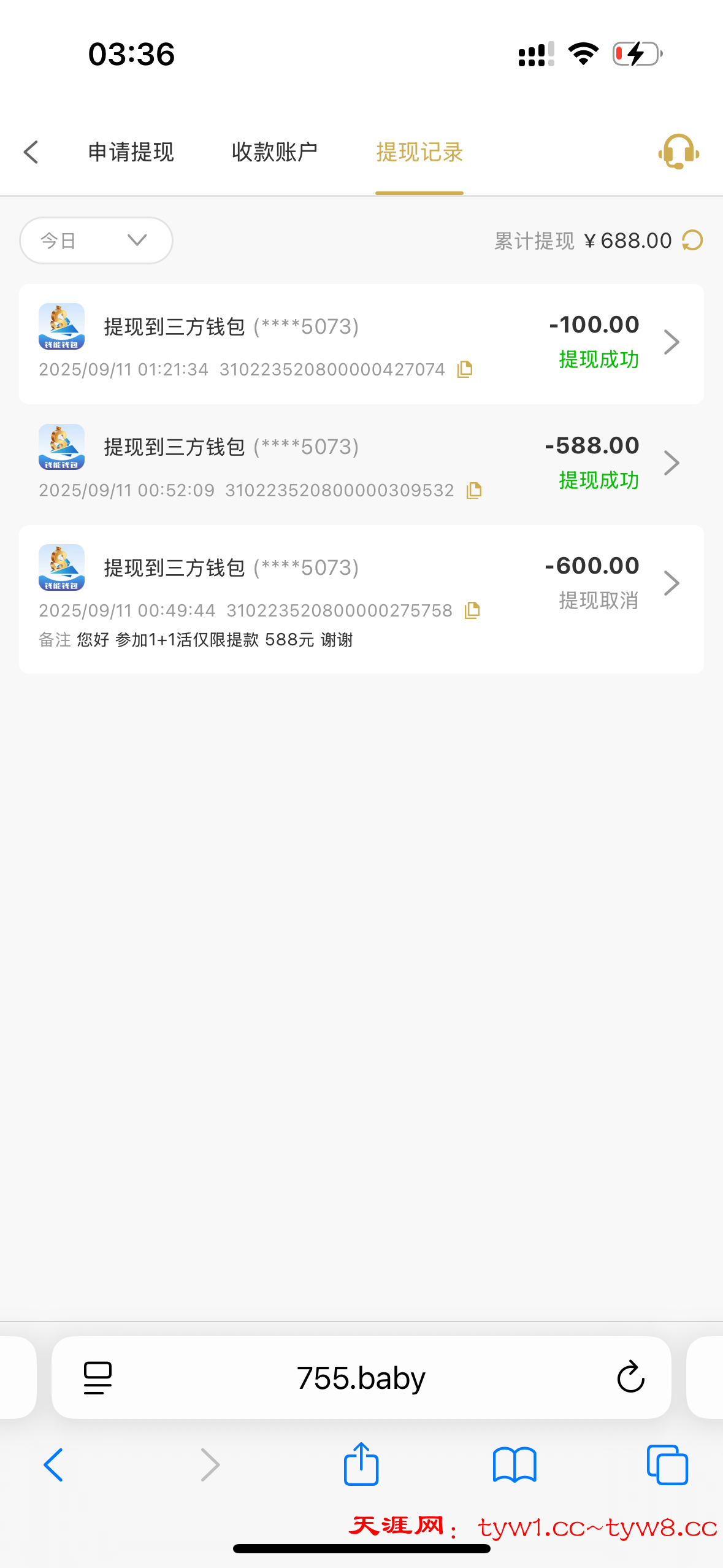Go back using the top-left arrow
This screenshot has height=1568, width=723.
pos(31,152)
